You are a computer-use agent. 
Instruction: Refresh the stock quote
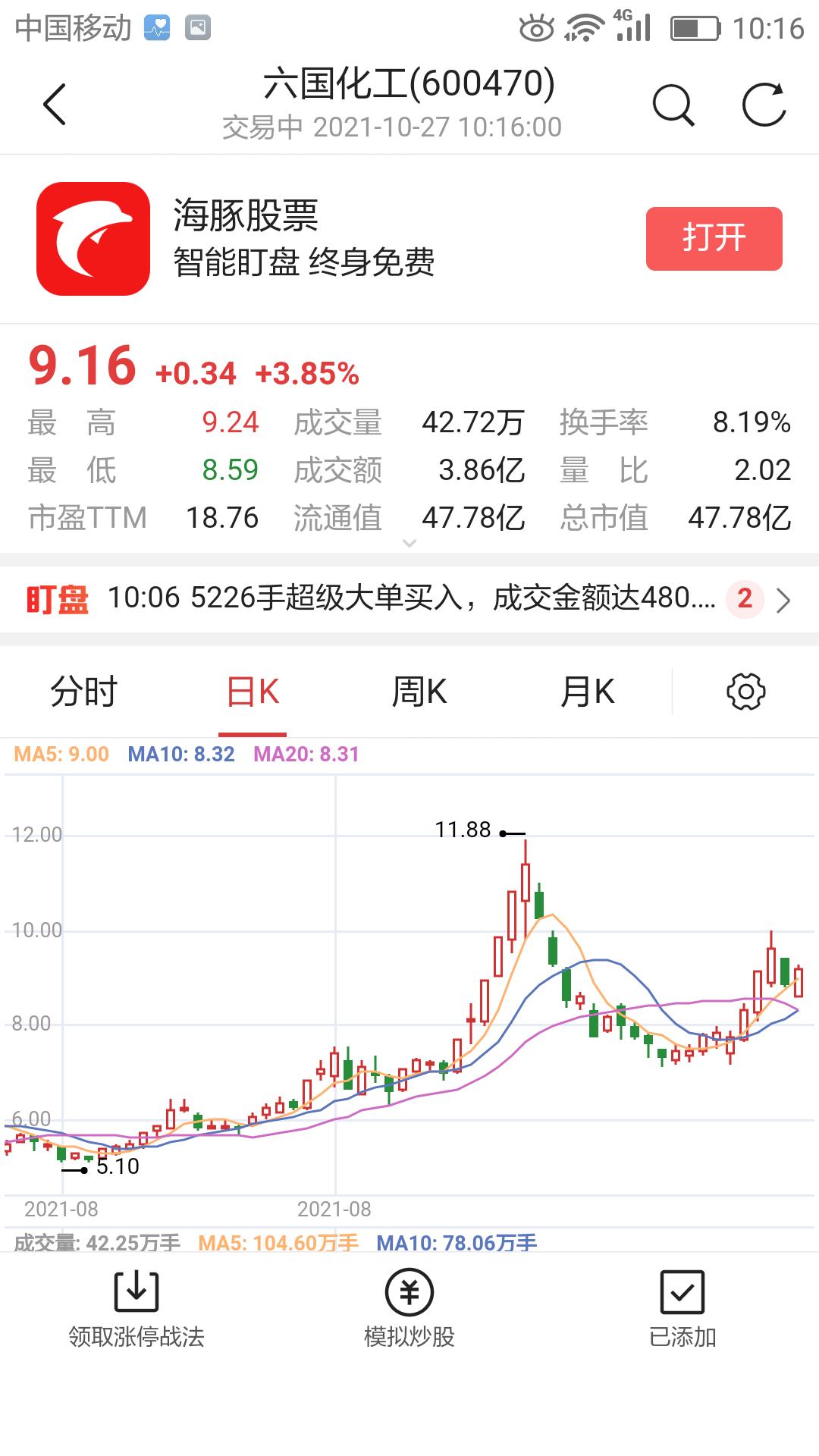point(764,104)
